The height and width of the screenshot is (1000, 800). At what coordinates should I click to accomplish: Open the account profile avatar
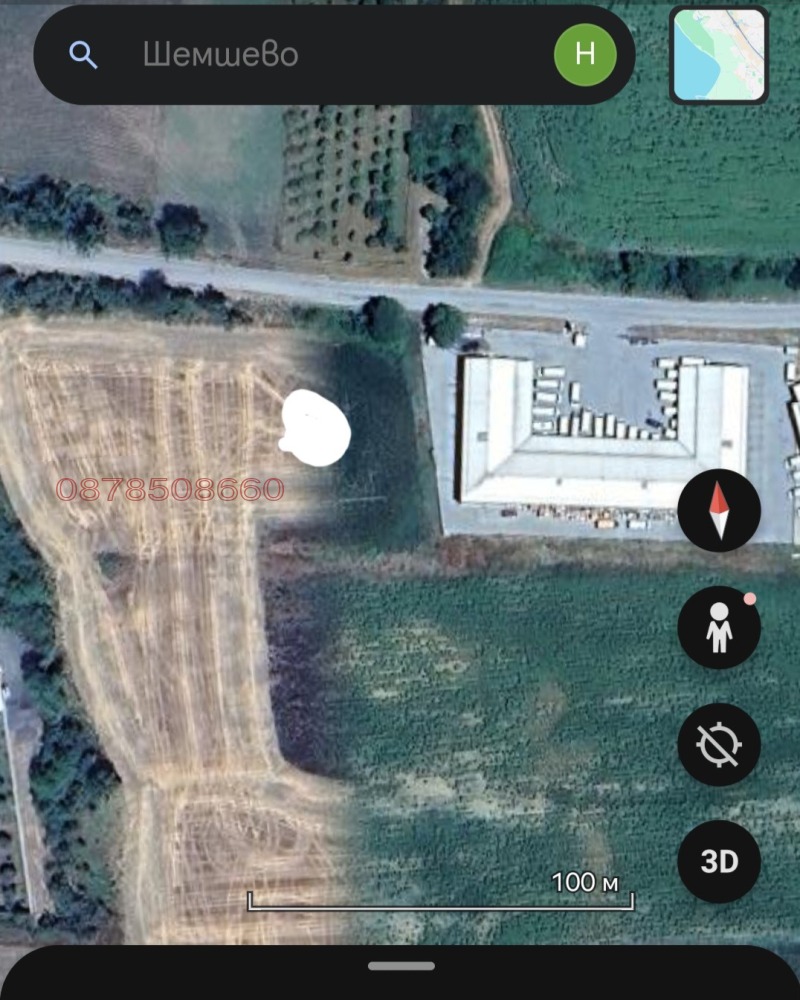(x=585, y=54)
